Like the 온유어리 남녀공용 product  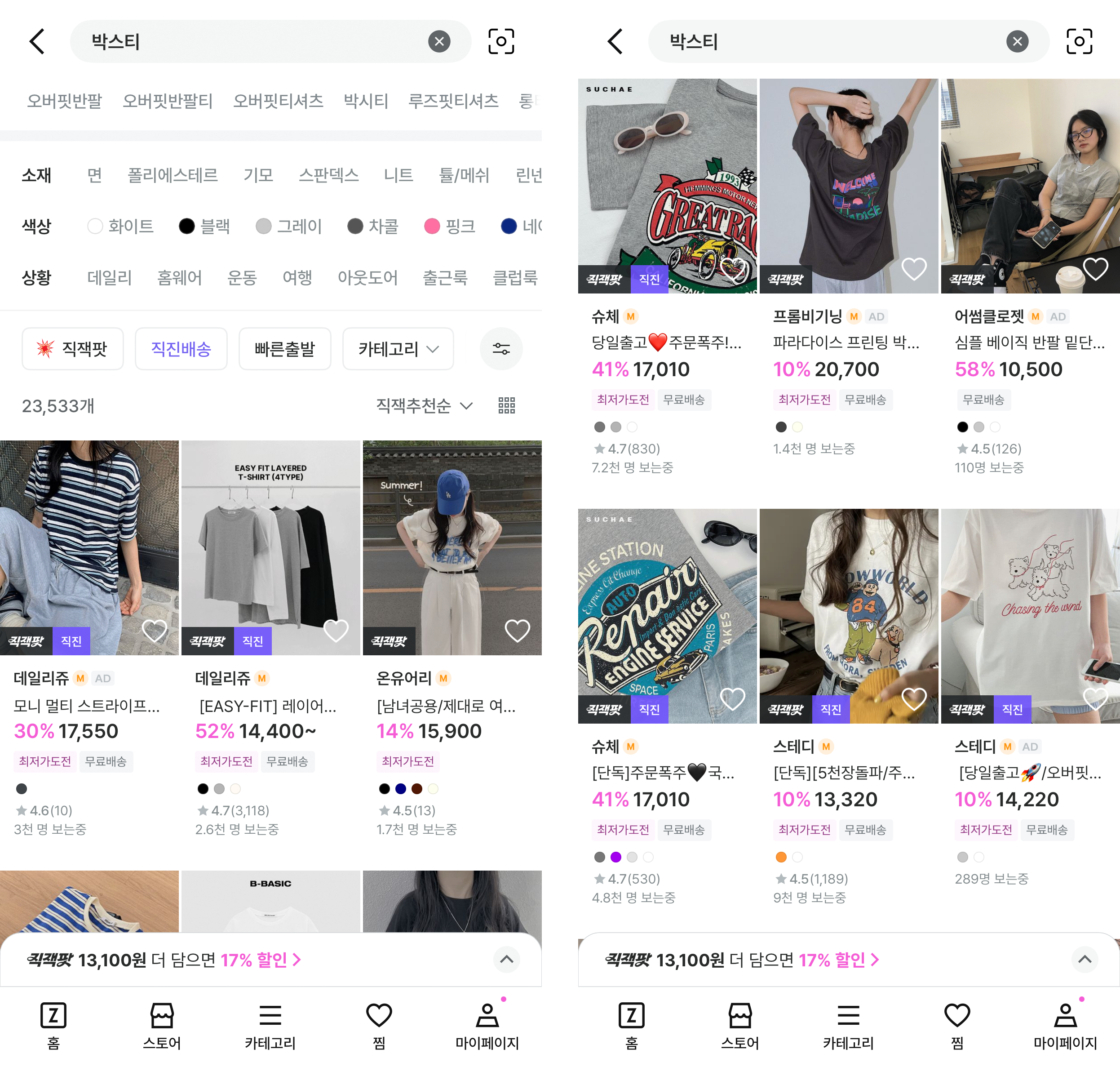[x=517, y=630]
